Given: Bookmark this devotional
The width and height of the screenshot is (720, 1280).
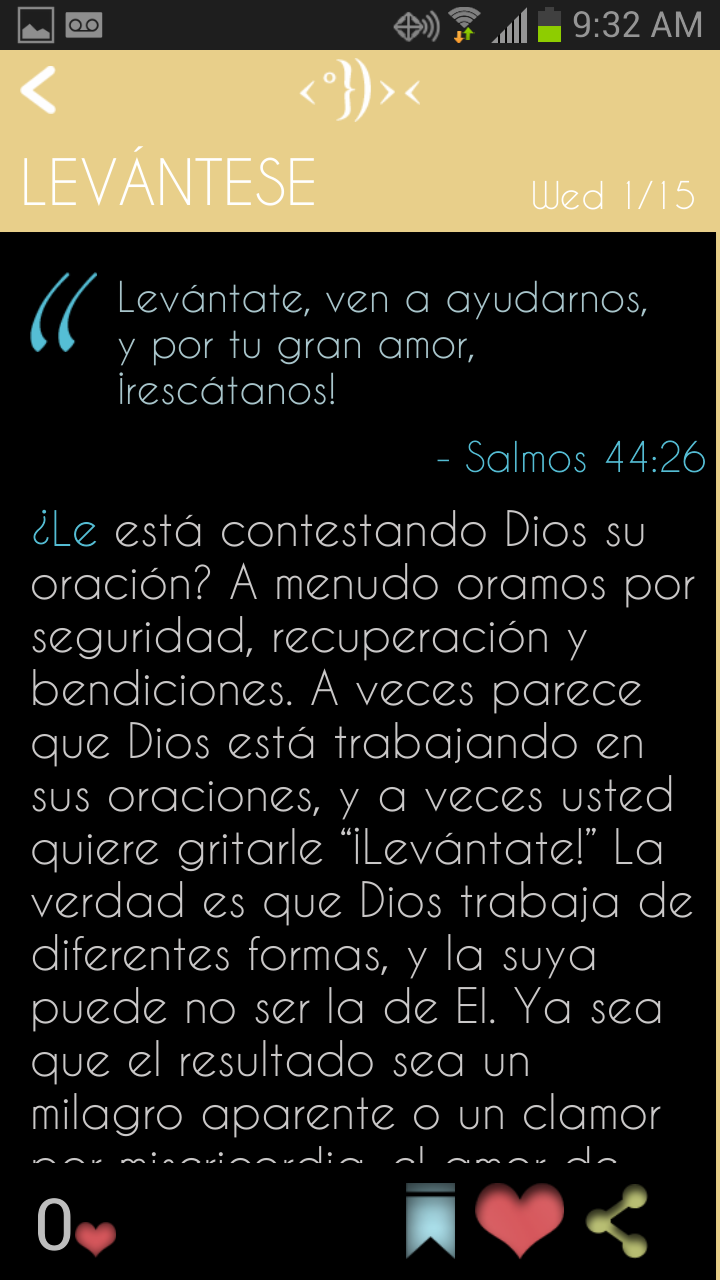Looking at the screenshot, I should tap(431, 1220).
